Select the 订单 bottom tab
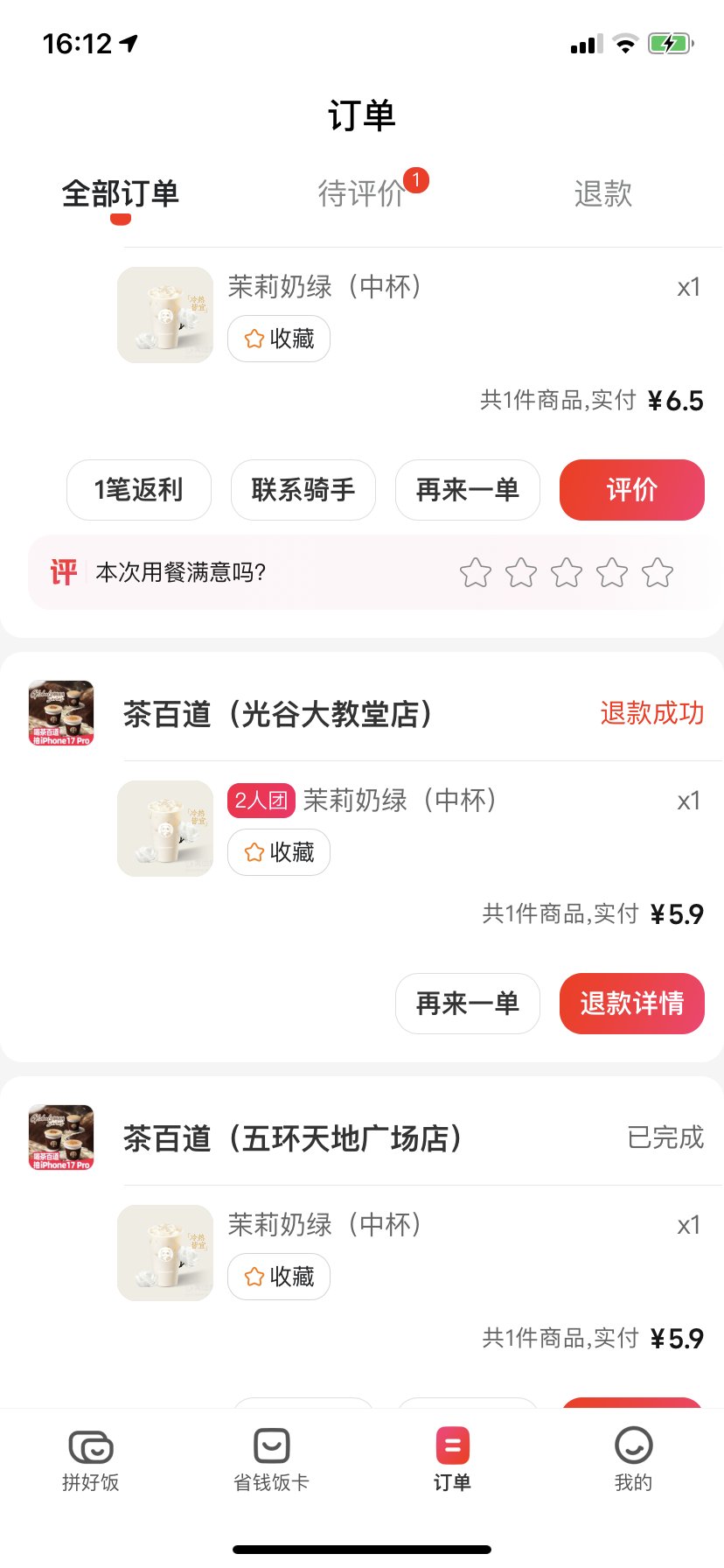This screenshot has width=724, height=1568. pos(452,1459)
